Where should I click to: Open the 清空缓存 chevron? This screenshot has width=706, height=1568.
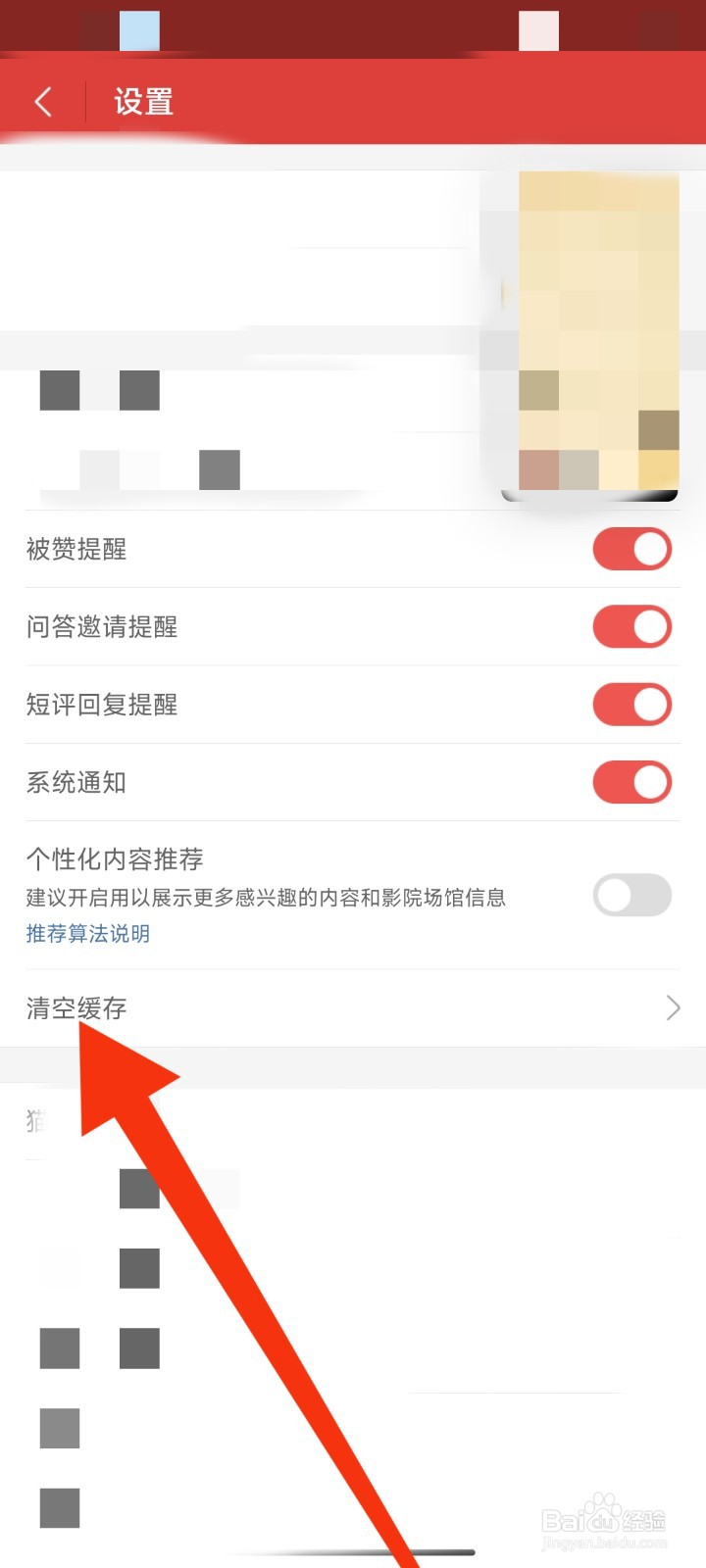point(673,1007)
